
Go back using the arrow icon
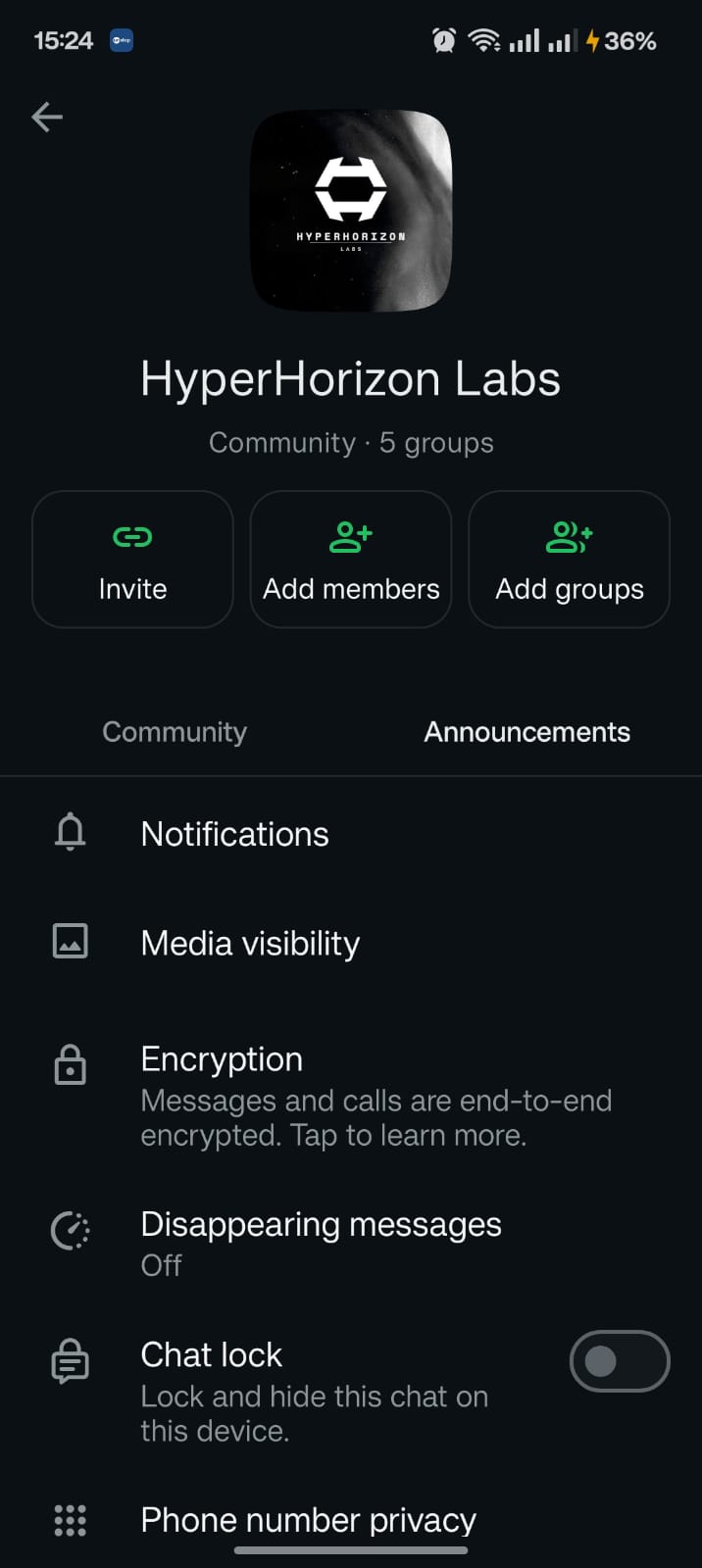tap(47, 118)
